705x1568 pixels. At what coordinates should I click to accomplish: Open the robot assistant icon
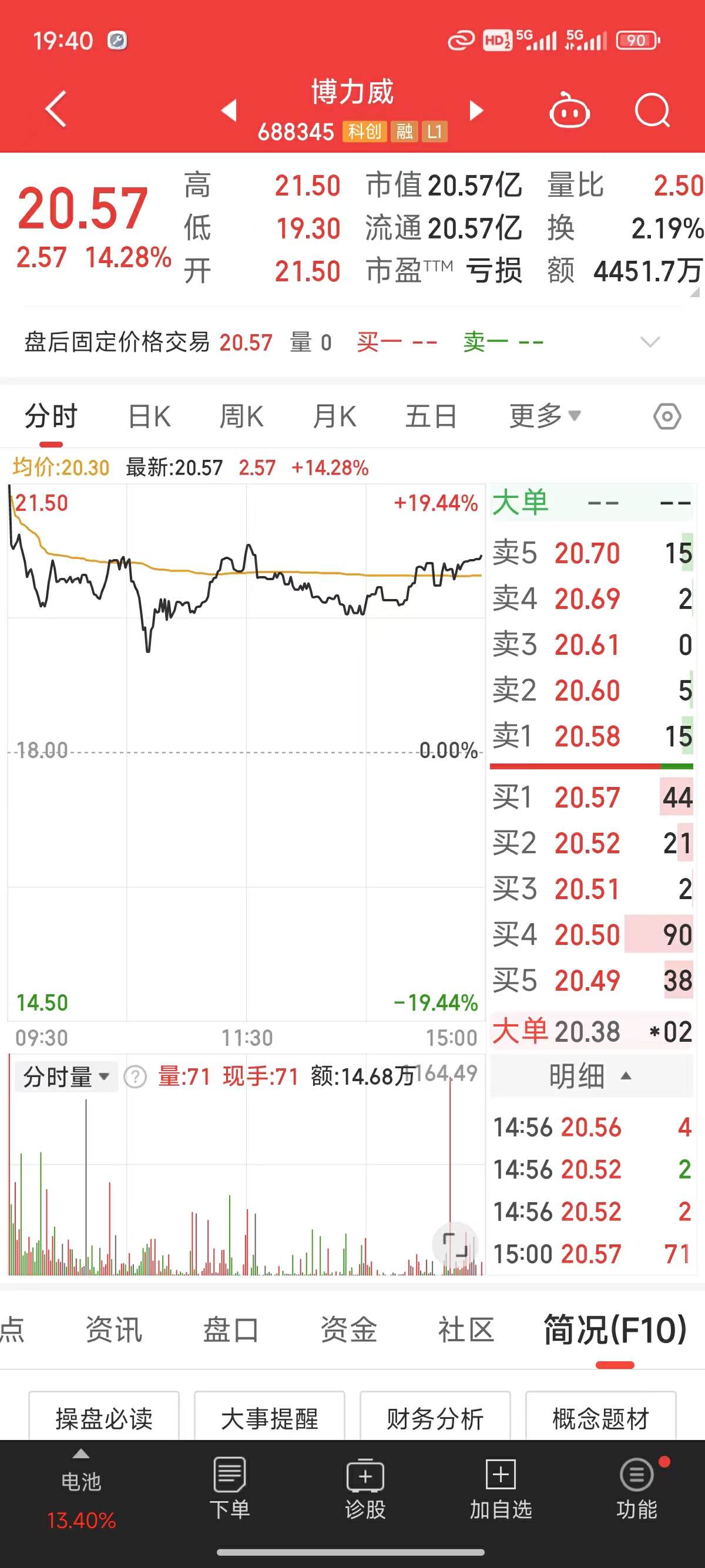(569, 110)
